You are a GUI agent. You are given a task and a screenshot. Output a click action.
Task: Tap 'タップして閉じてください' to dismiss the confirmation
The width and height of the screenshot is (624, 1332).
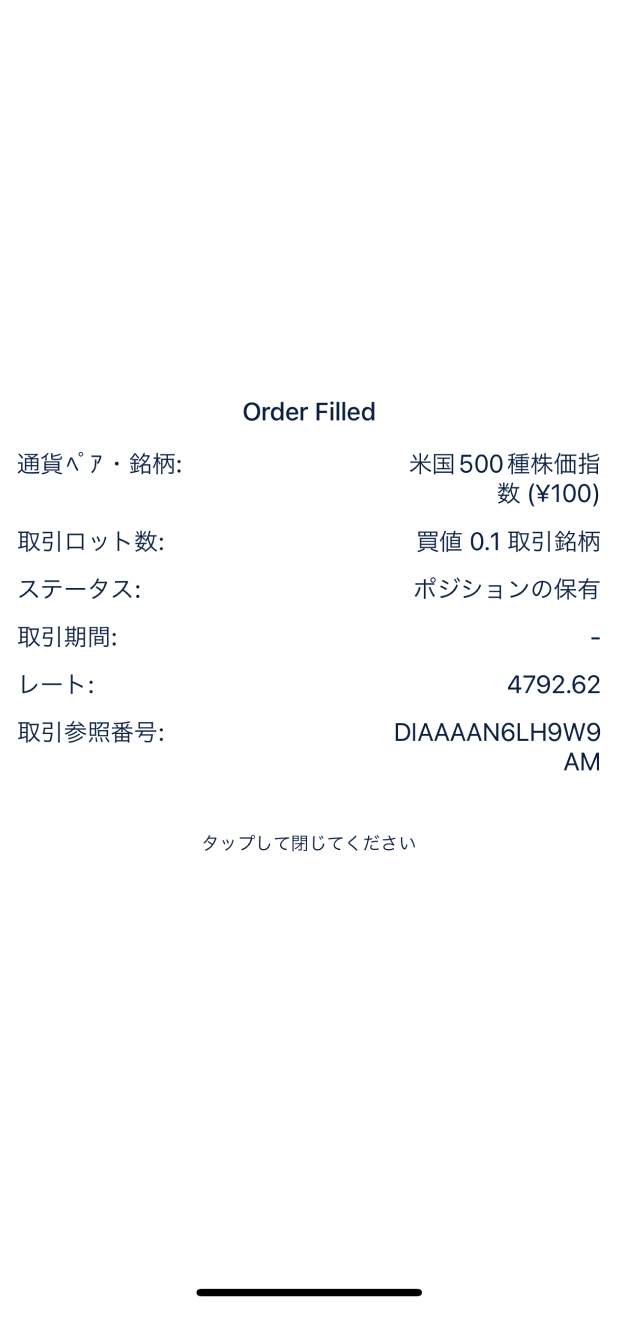[309, 843]
